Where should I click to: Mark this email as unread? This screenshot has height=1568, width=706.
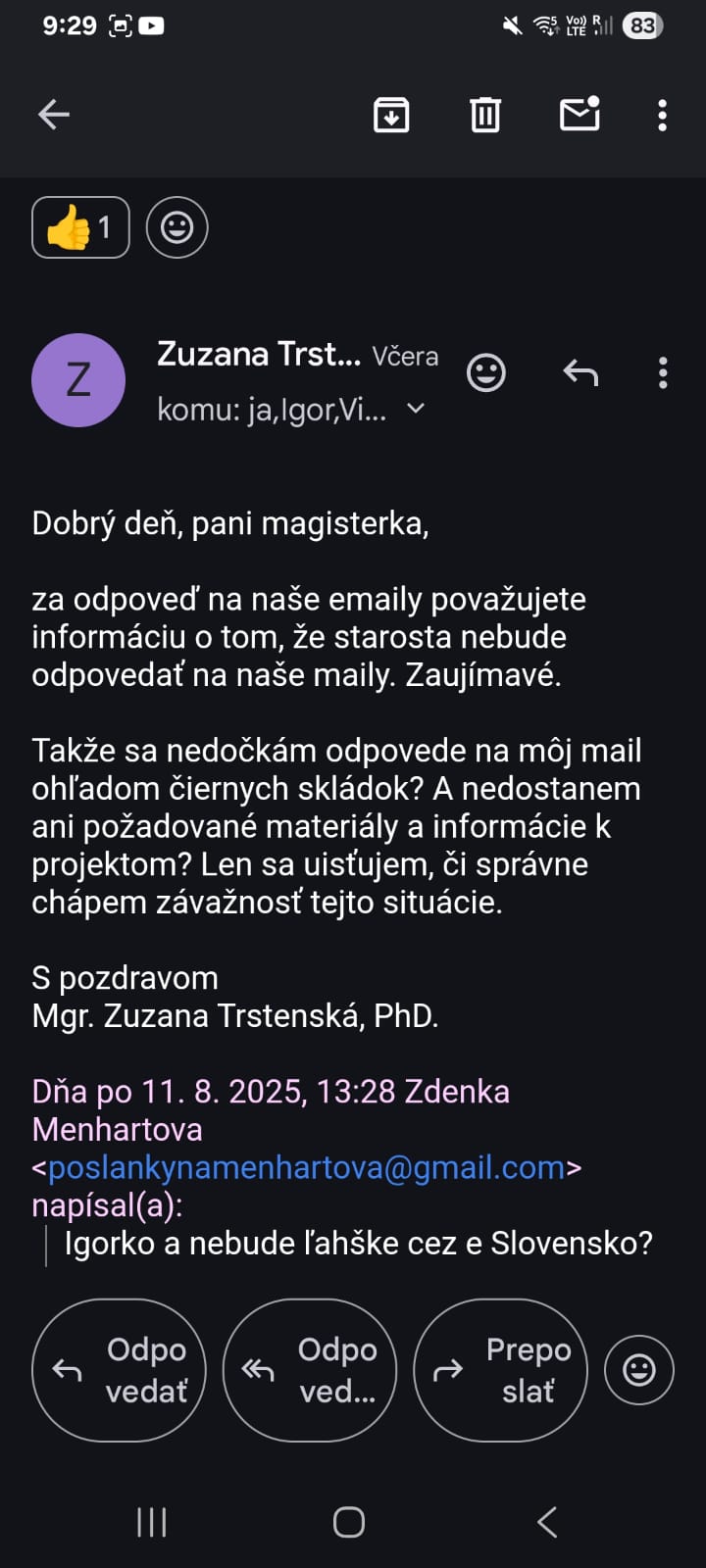(580, 116)
